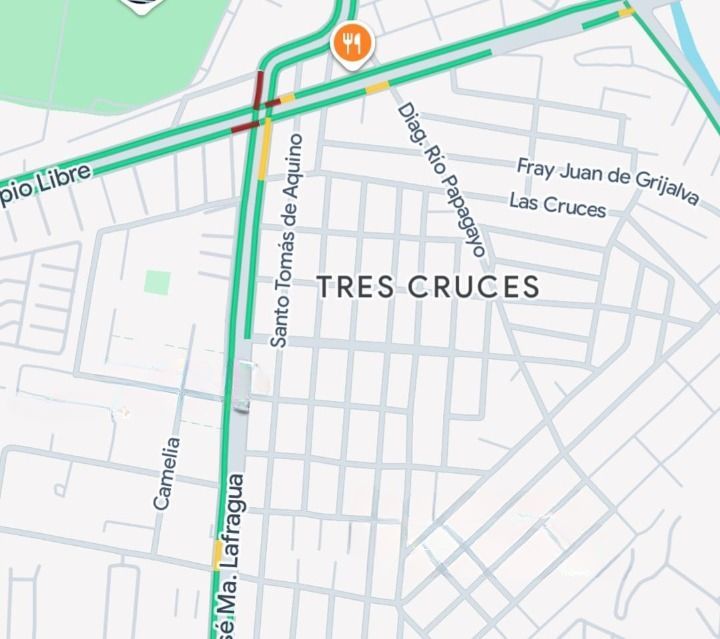Tap the partially visible marker over the green park
This screenshot has width=720, height=639.
tap(142, 6)
